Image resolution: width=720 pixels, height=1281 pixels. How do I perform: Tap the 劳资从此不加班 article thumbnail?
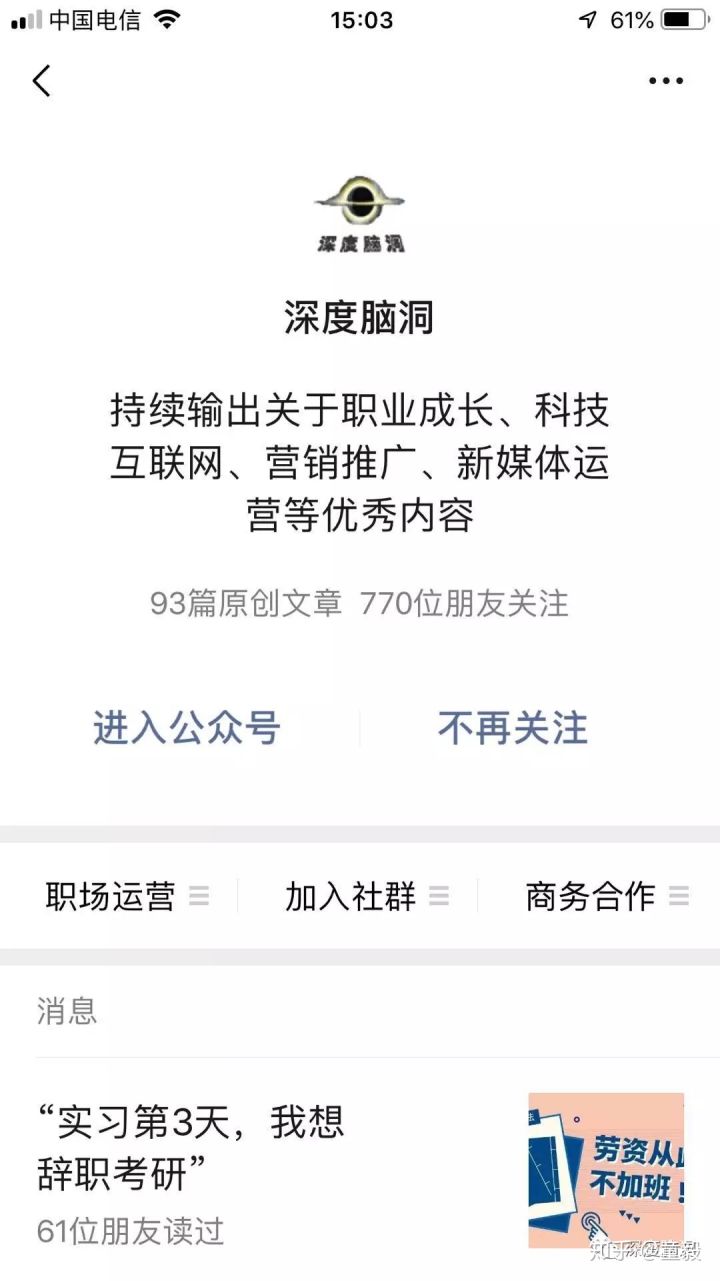coord(606,1168)
